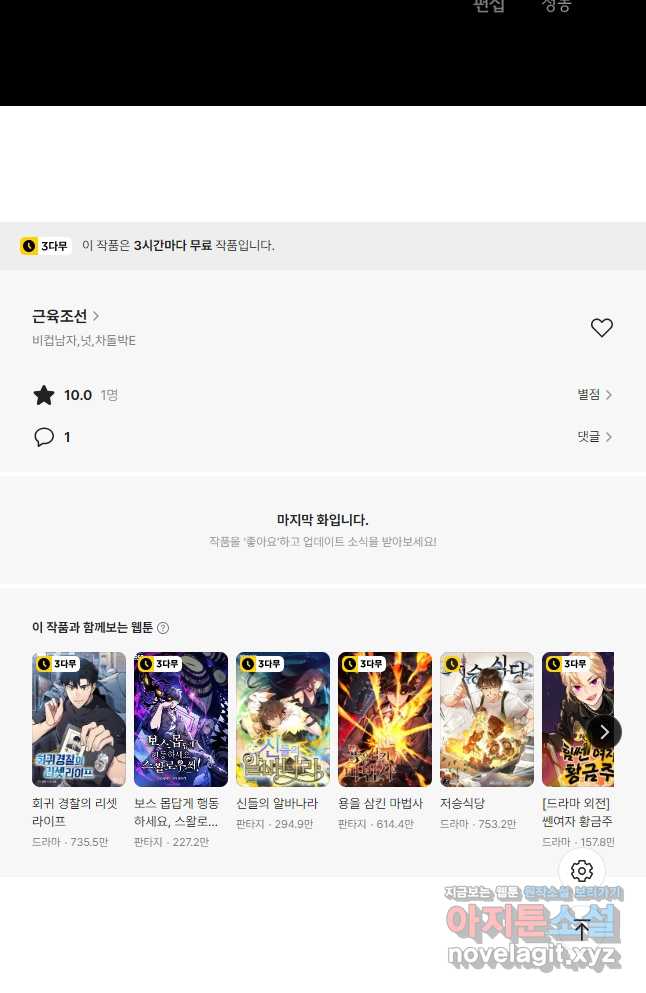The image size is (646, 993).
Task: Open 보스 몹답게 행동하세요 webtoon card
Action: [x=181, y=720]
